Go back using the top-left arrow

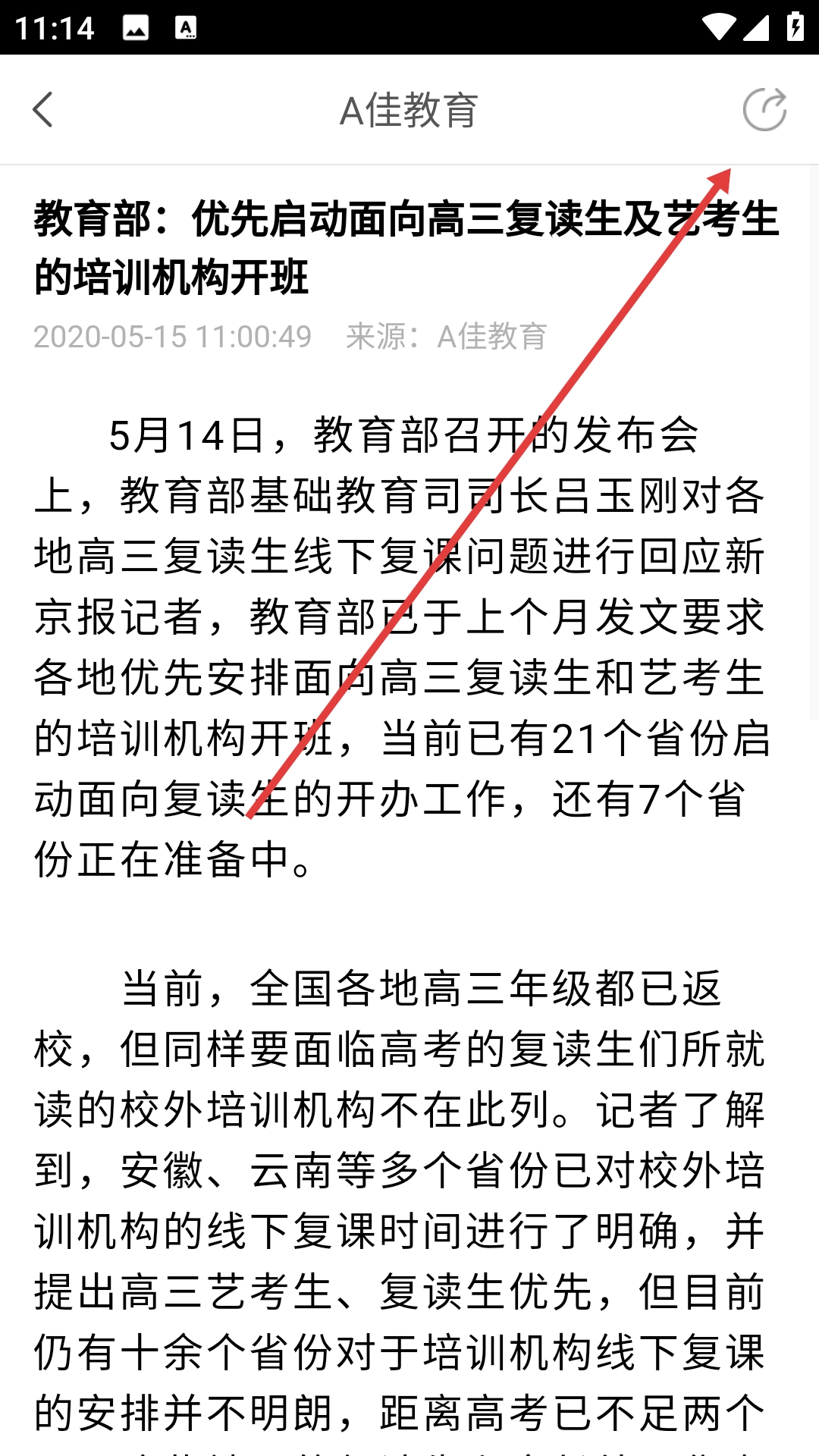click(x=43, y=110)
